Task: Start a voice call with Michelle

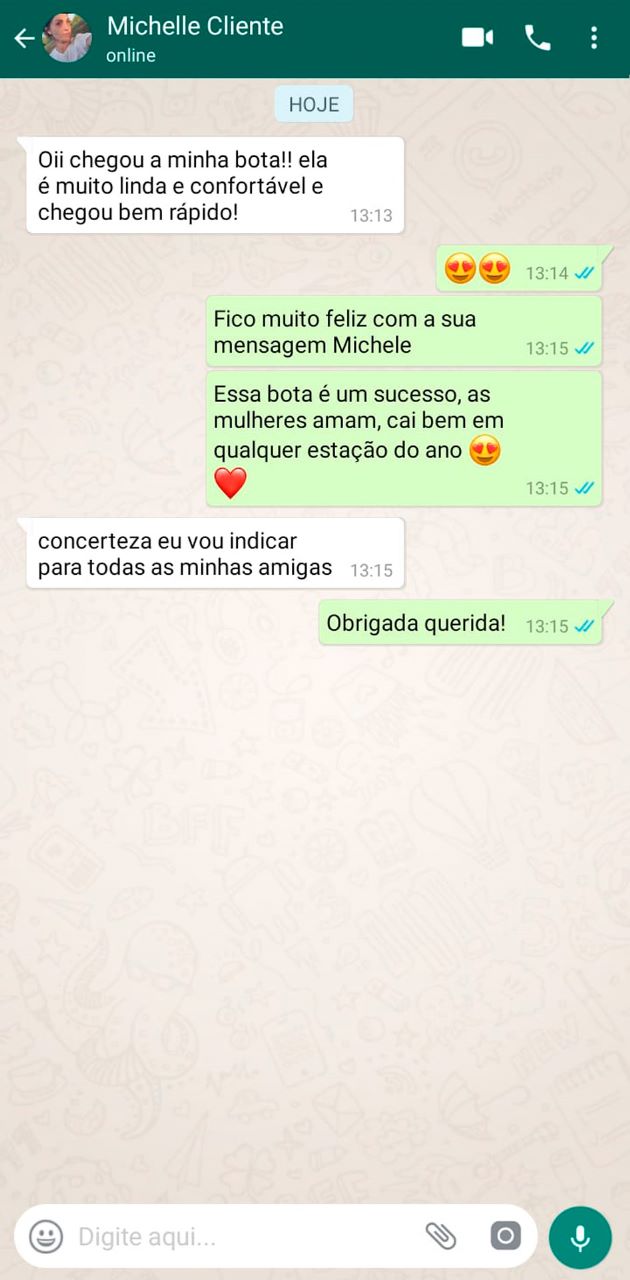Action: coord(537,38)
